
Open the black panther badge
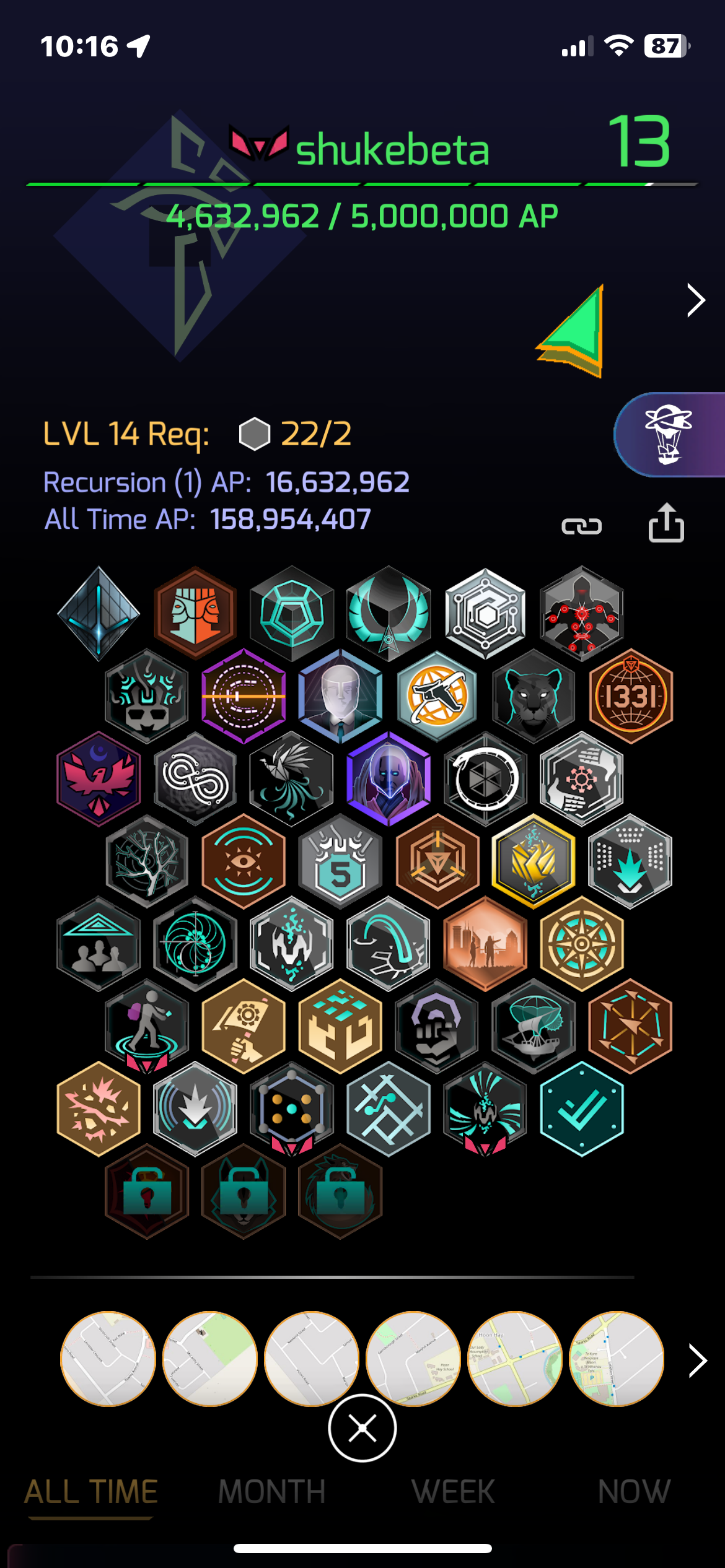[534, 696]
